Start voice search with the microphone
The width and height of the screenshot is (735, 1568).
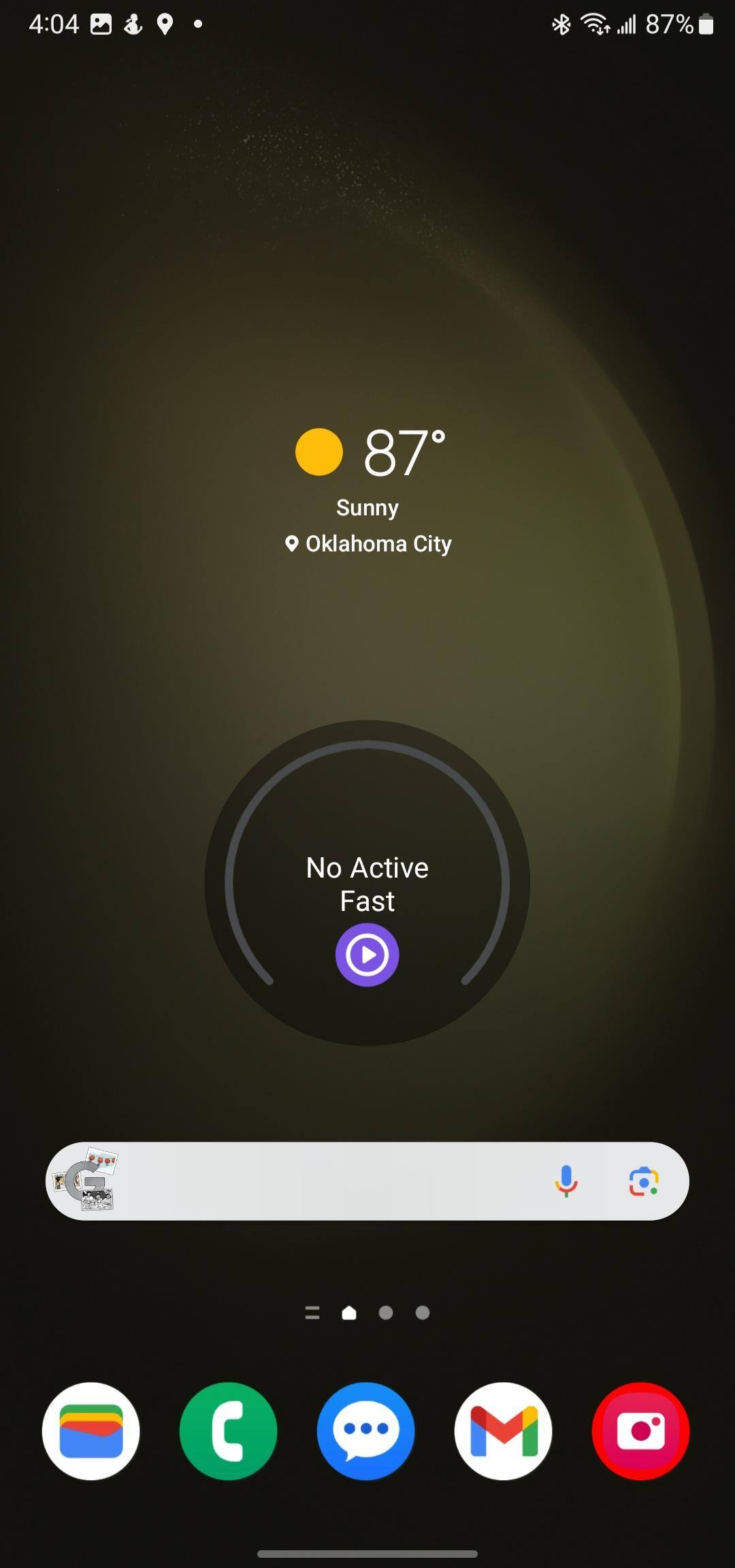tap(566, 1181)
